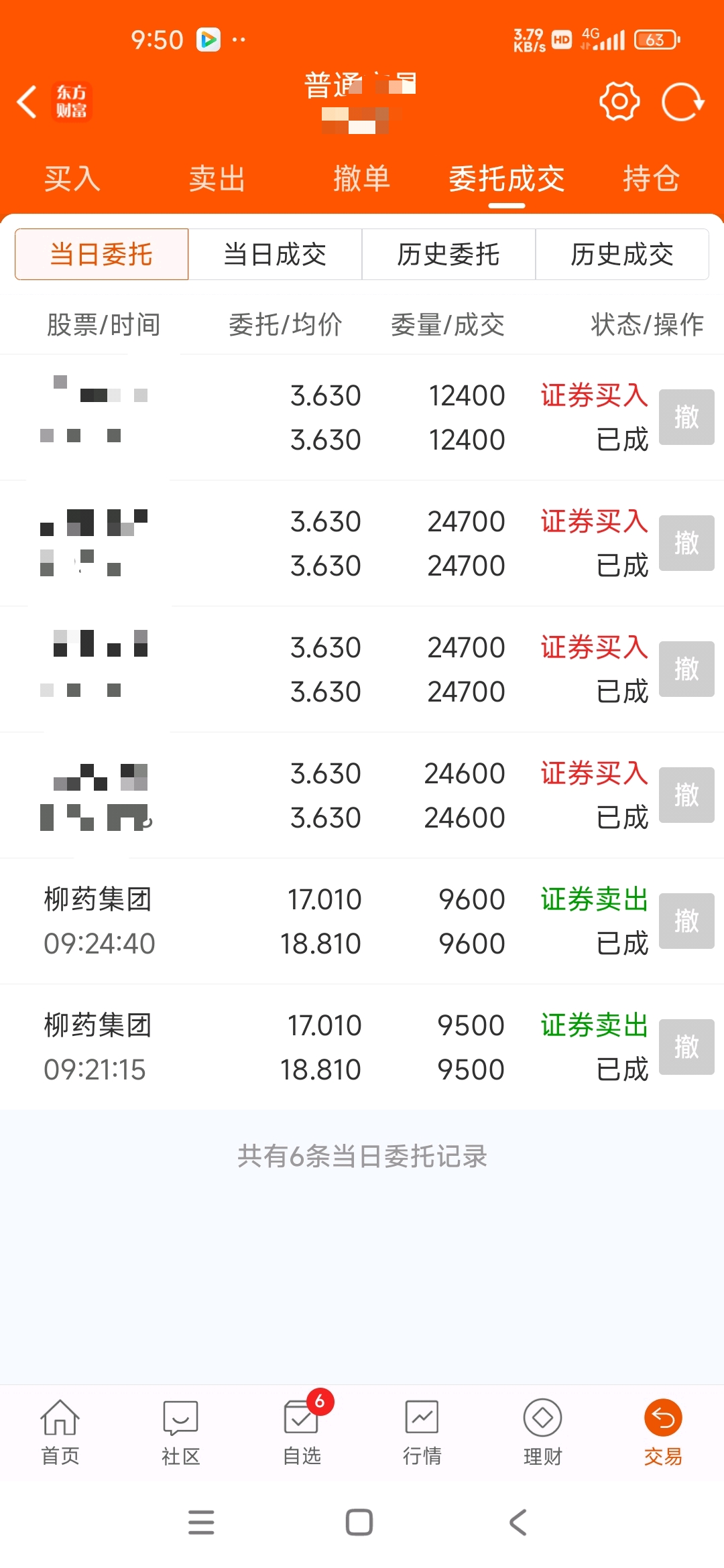The width and height of the screenshot is (724, 1568).
Task: Go to 首页 in bottom navigation
Action: coord(60,1433)
